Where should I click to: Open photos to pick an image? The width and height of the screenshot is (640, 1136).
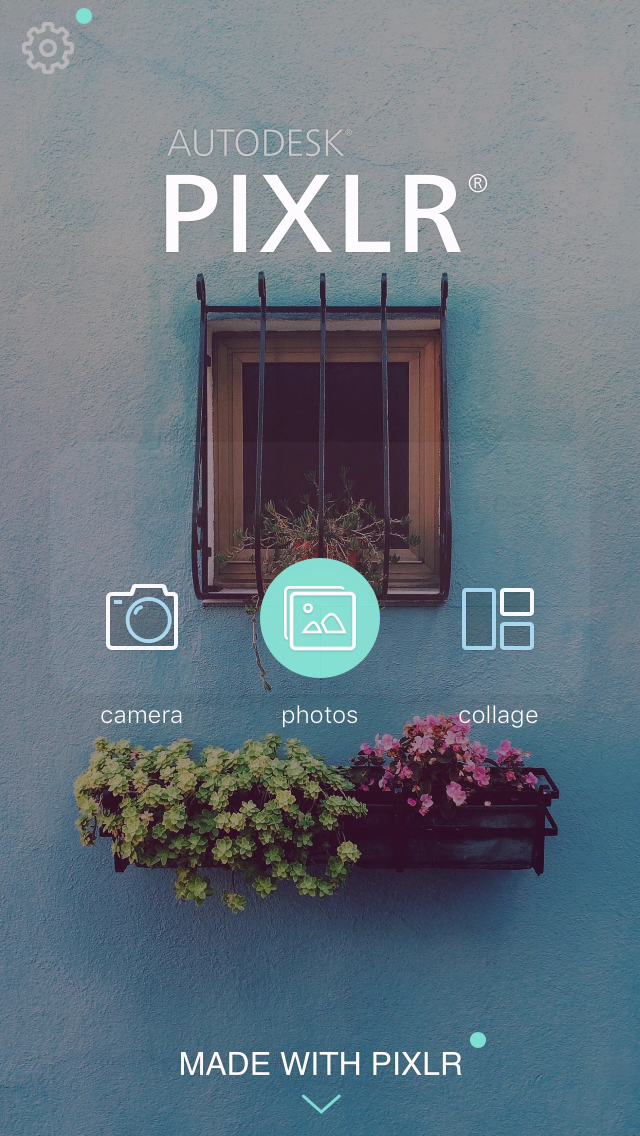[x=320, y=619]
